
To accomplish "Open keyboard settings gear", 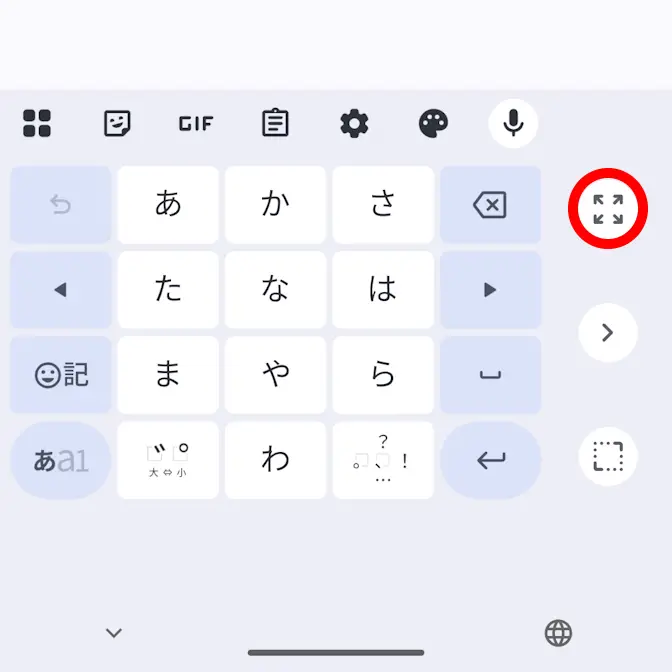I will point(354,123).
